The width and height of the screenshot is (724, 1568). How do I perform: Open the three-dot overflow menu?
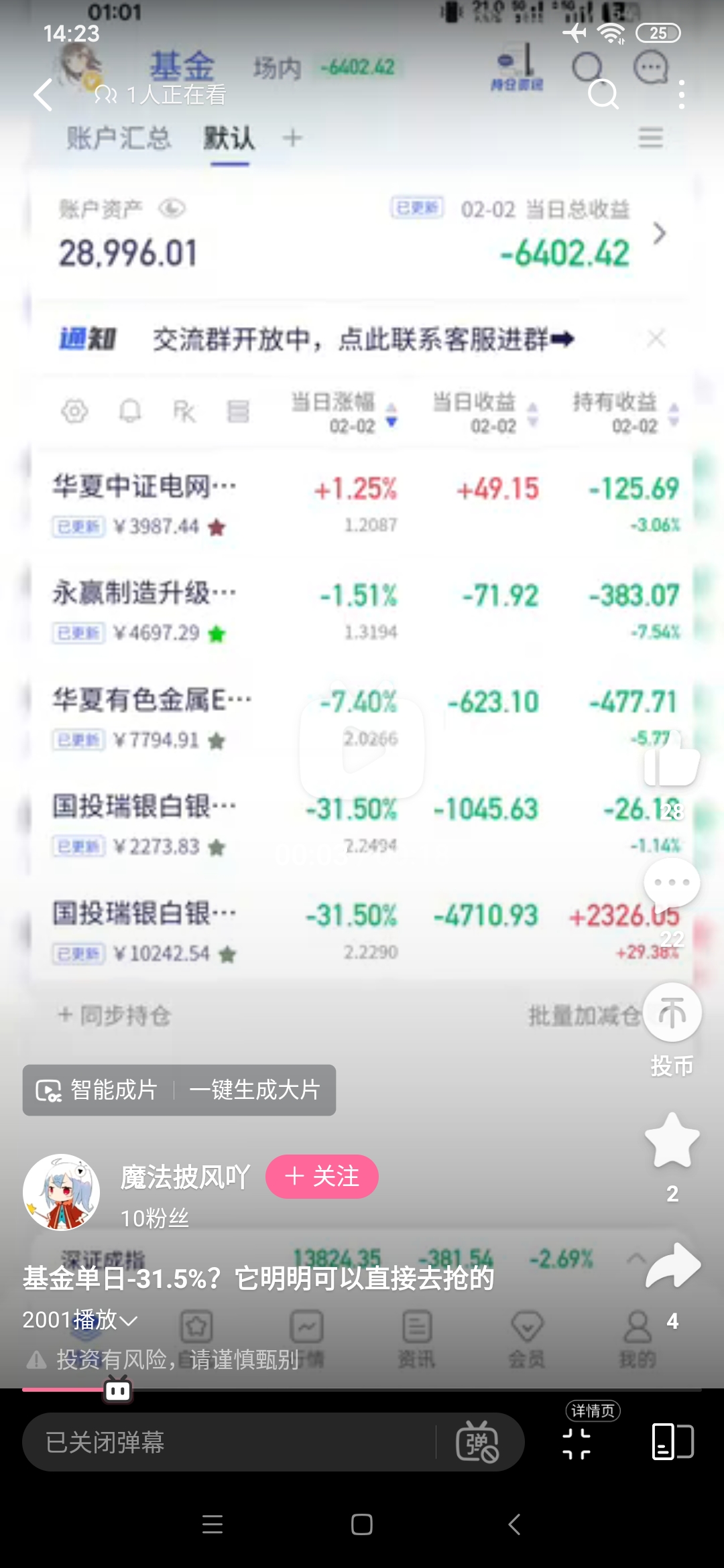point(681,94)
